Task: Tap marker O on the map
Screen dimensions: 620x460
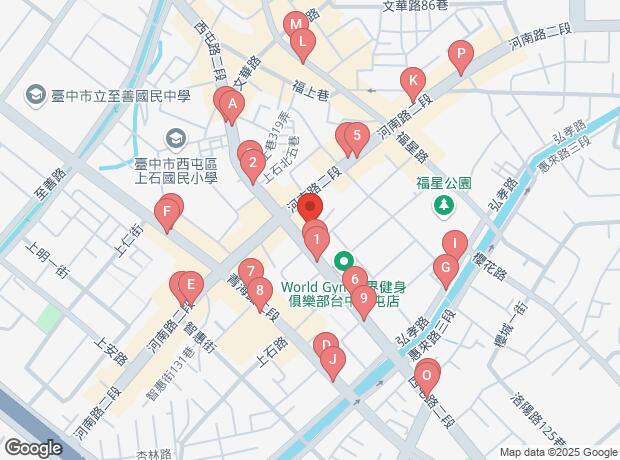Action: (427, 379)
